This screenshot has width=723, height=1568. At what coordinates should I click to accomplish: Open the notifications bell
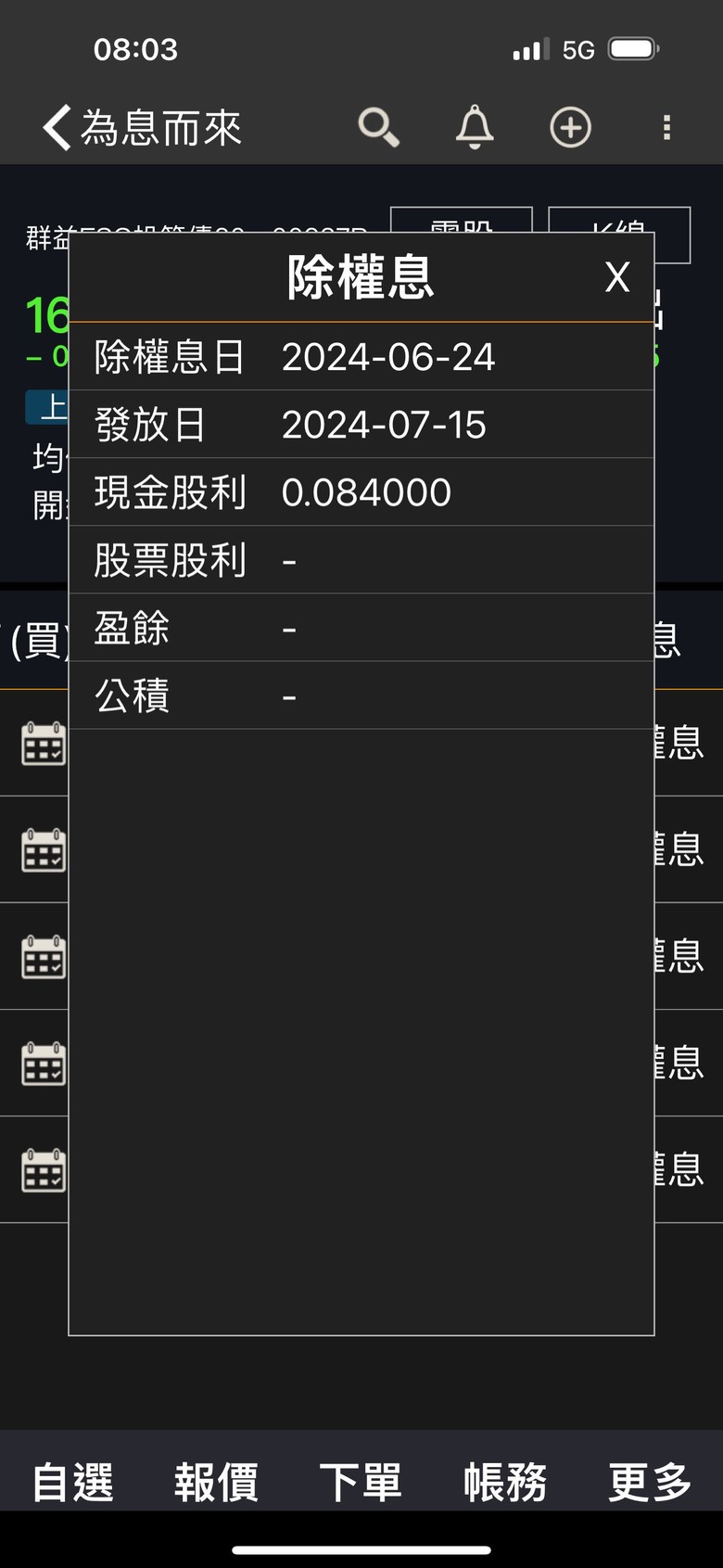coord(475,127)
